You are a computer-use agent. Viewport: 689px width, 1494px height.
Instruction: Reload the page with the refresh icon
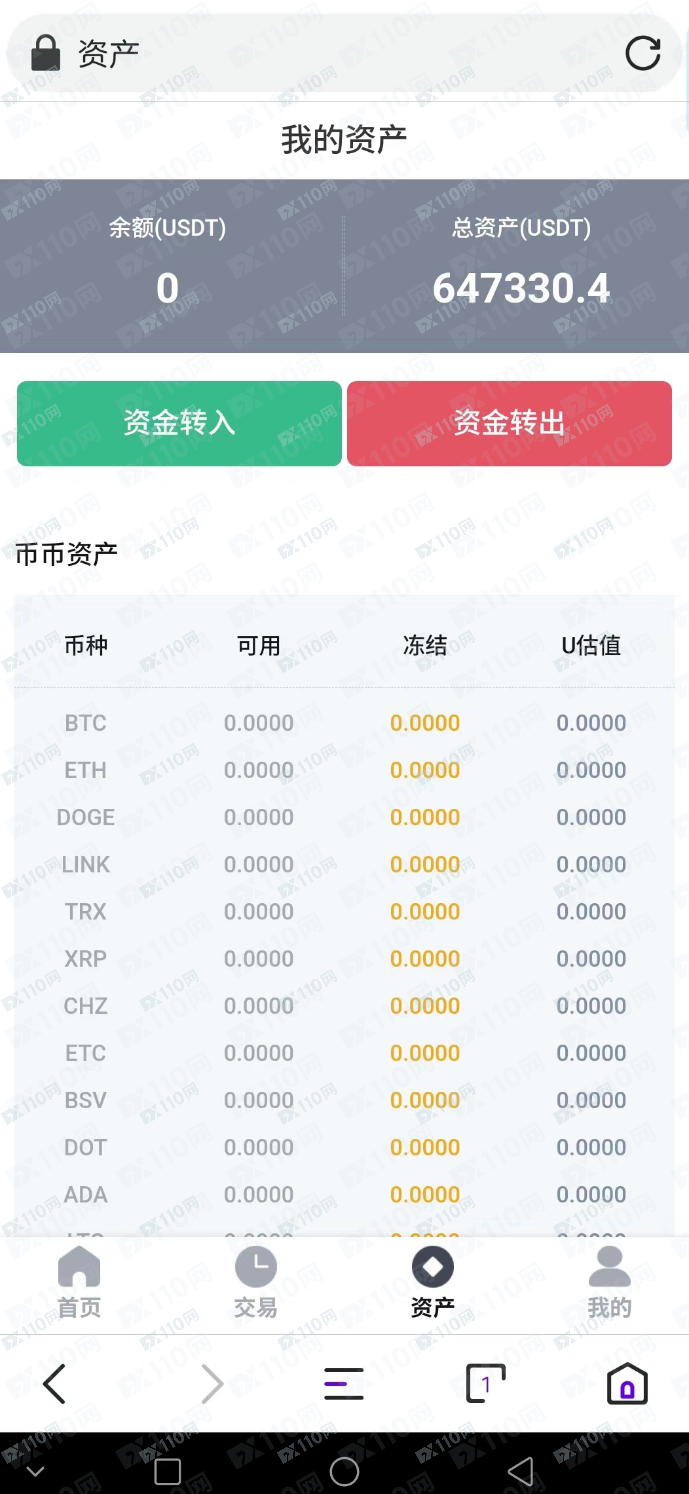click(x=643, y=53)
